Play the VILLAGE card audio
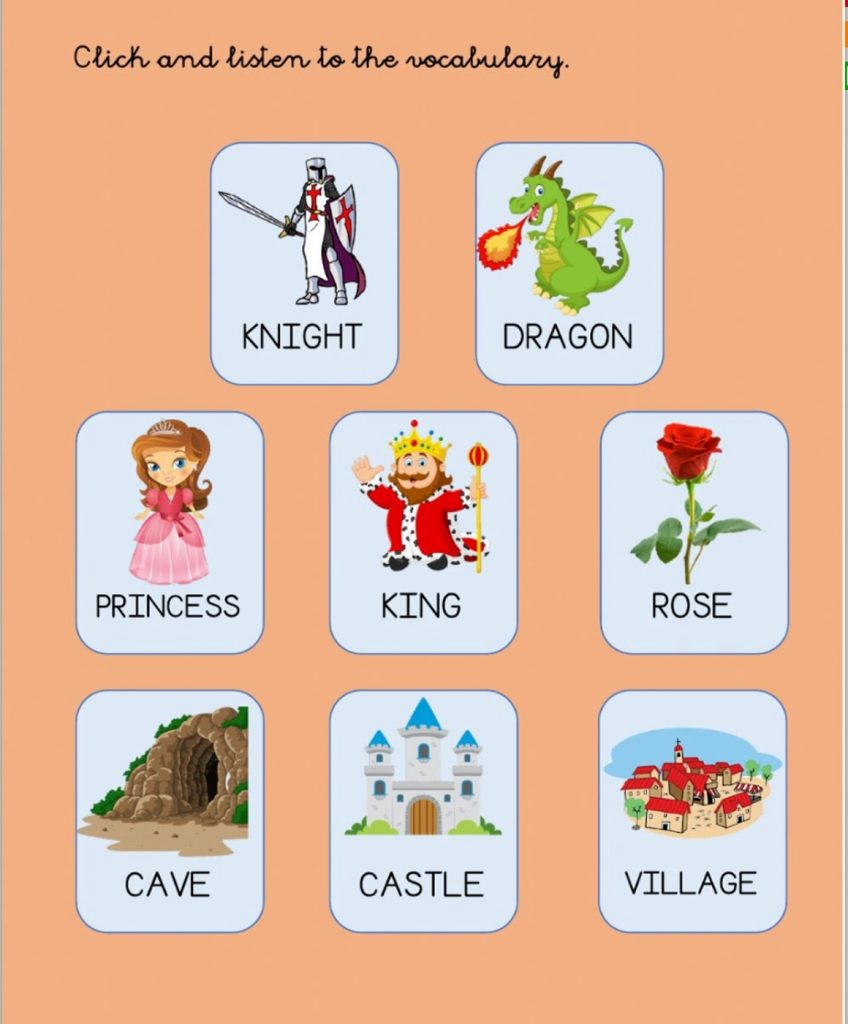 coord(692,810)
